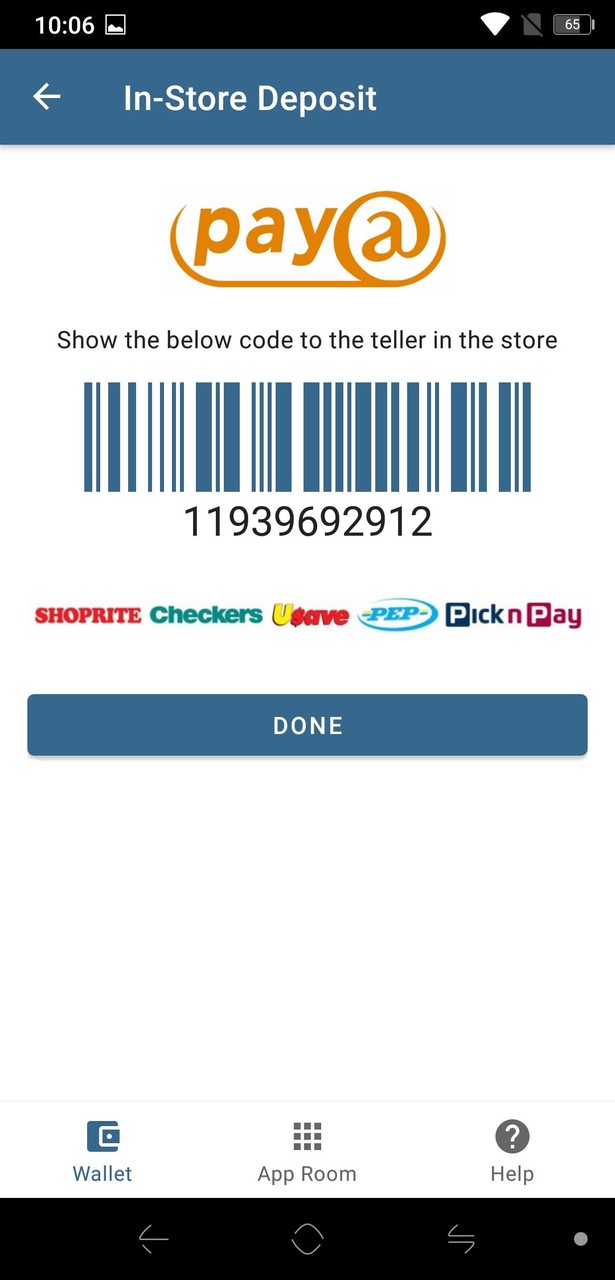This screenshot has width=615, height=1280.
Task: Tap the system home button
Action: [x=307, y=1239]
